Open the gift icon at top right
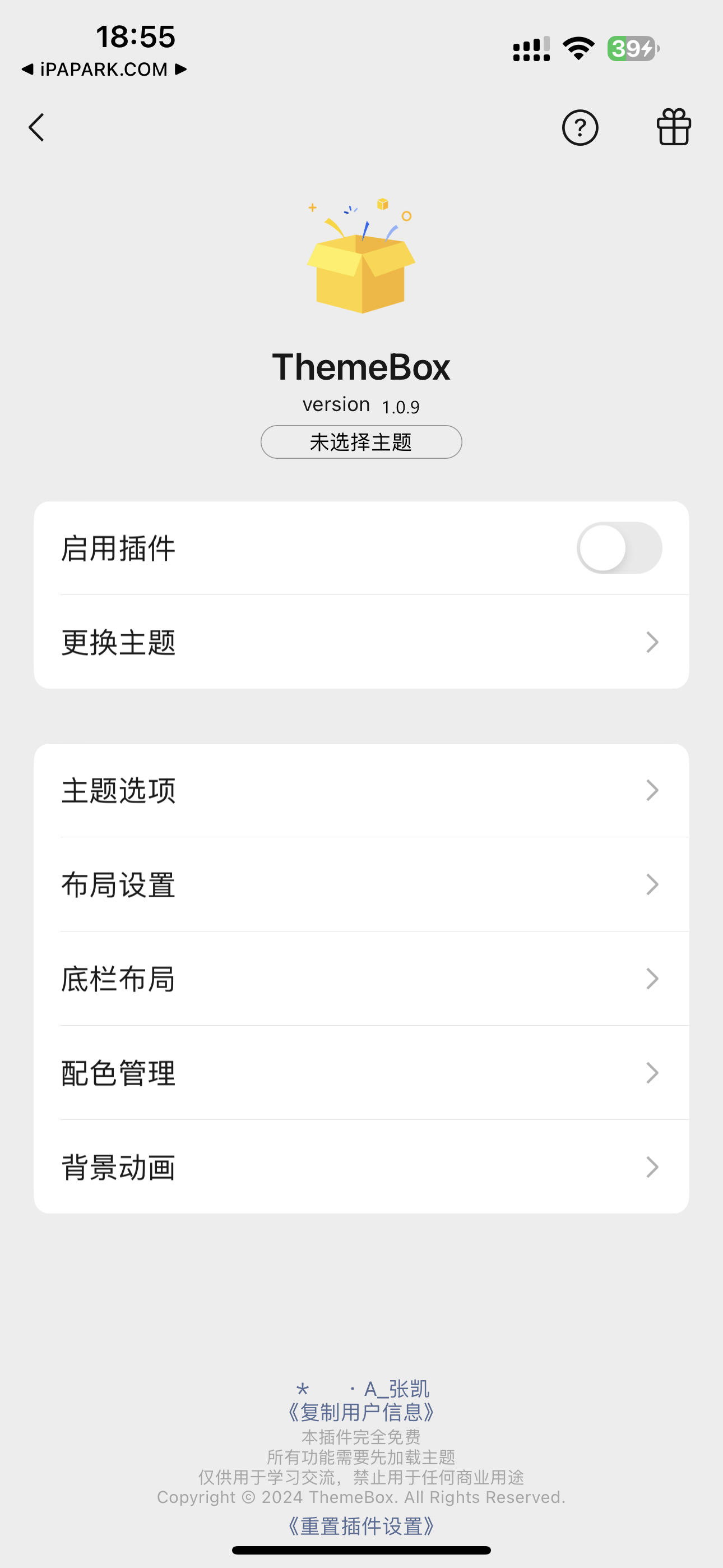The image size is (723, 1568). [674, 128]
